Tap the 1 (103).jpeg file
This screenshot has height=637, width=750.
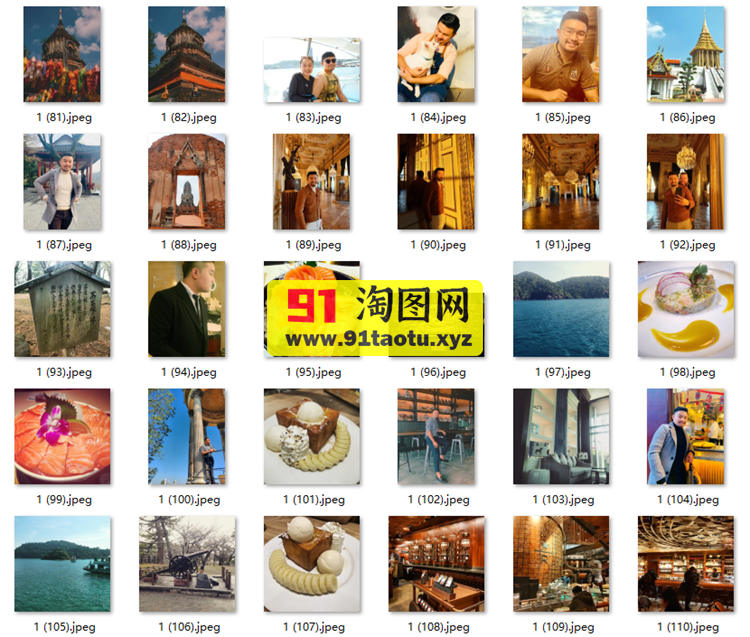[560, 436]
